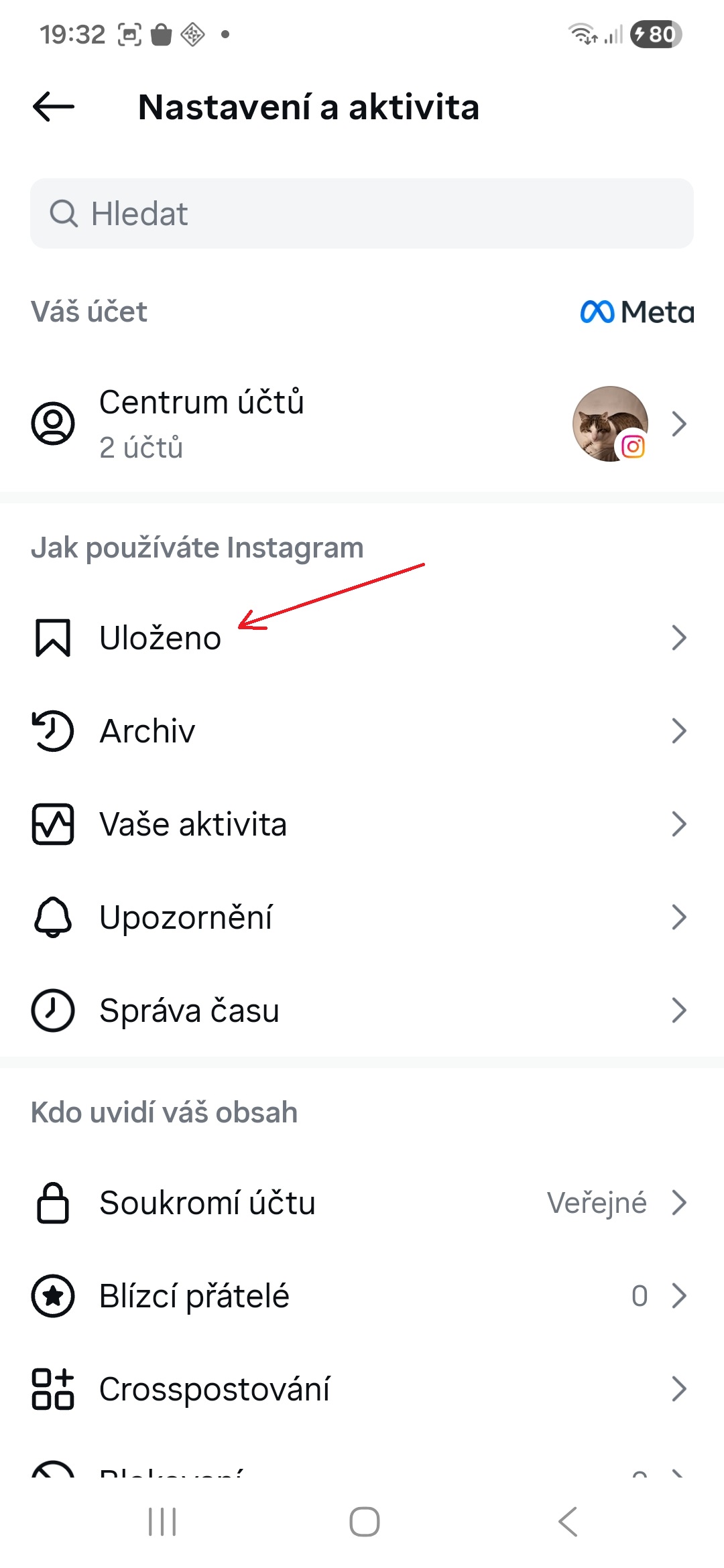Click the Centrum účtů person icon

click(54, 423)
